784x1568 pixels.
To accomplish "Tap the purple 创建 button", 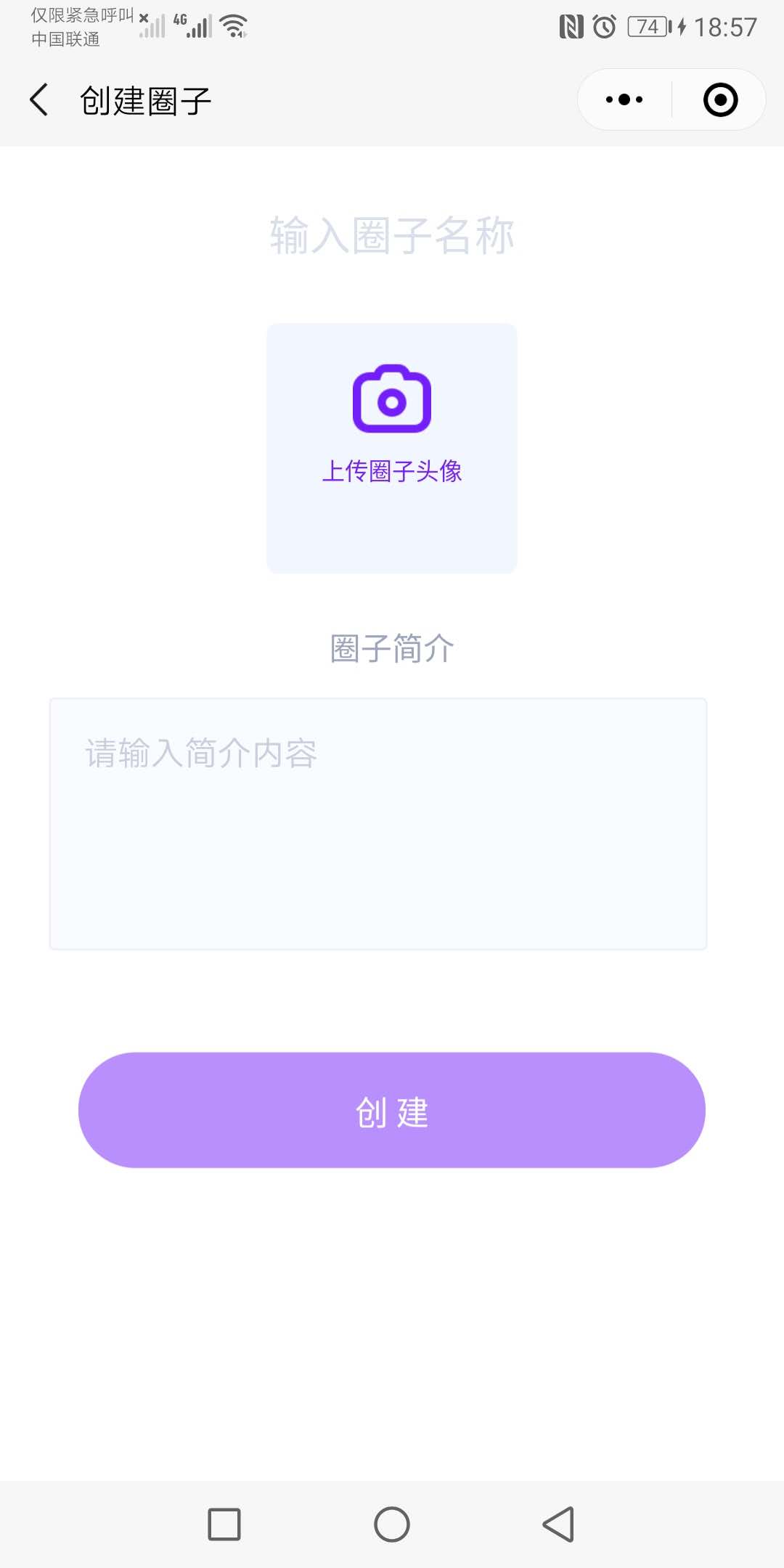I will coord(392,1110).
